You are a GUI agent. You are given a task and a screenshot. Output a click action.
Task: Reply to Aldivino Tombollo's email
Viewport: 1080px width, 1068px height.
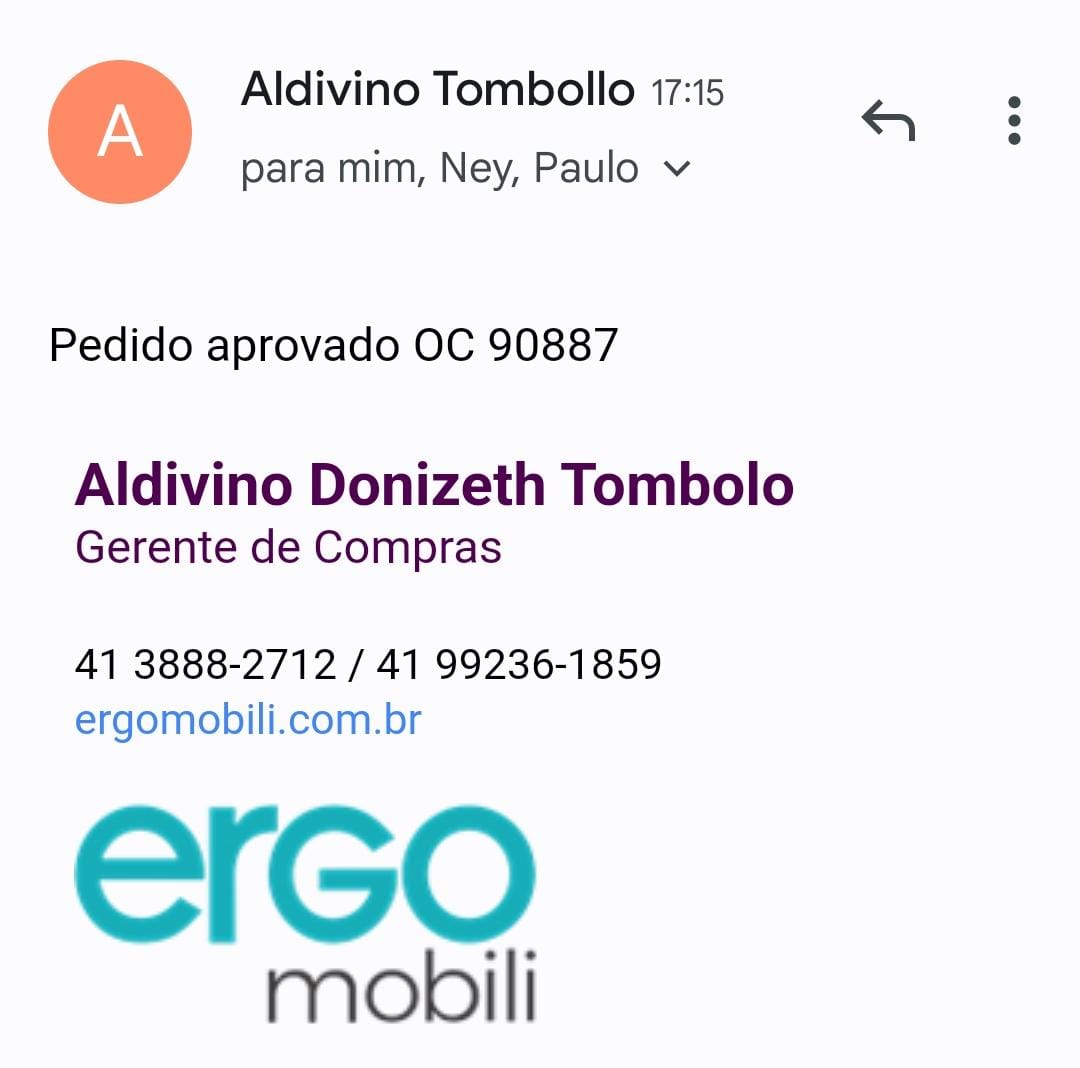(888, 122)
